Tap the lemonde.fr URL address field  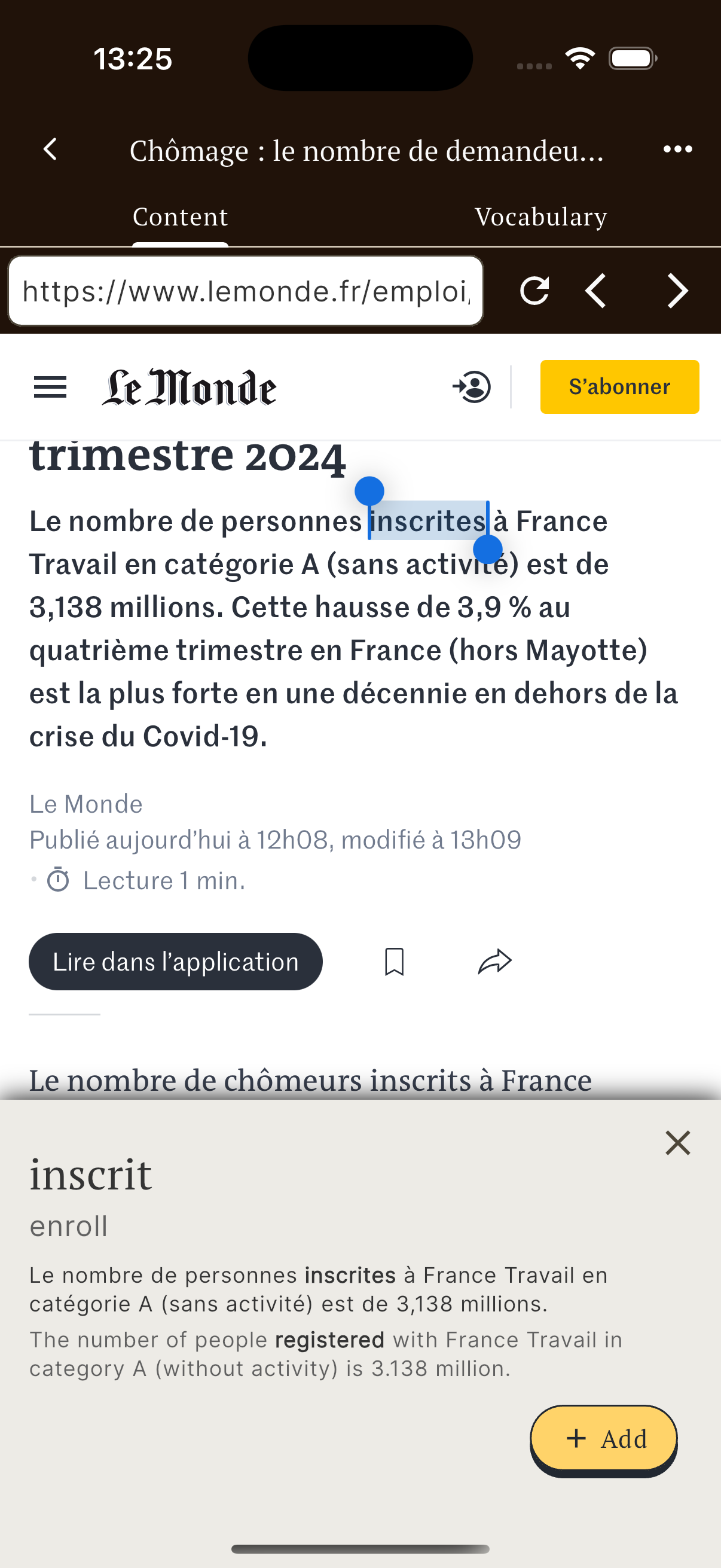click(246, 291)
